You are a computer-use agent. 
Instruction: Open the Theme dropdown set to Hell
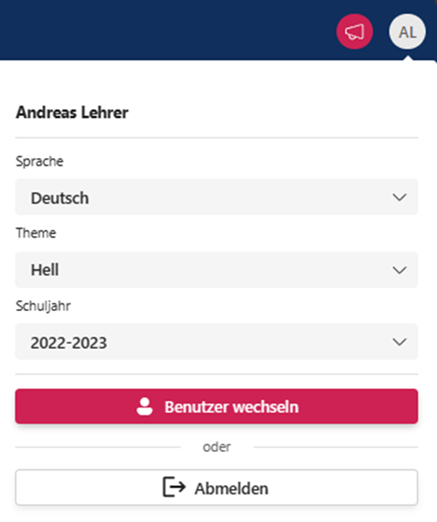click(216, 270)
